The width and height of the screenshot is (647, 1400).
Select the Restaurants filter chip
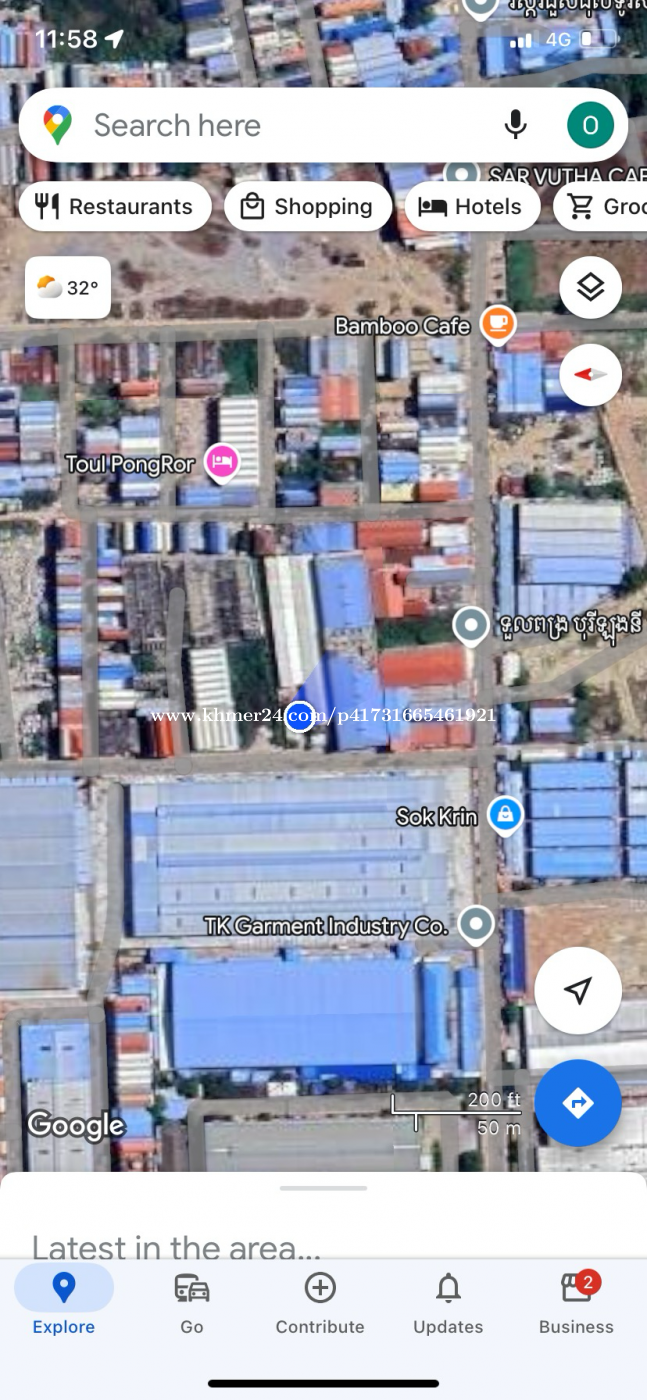click(x=115, y=207)
